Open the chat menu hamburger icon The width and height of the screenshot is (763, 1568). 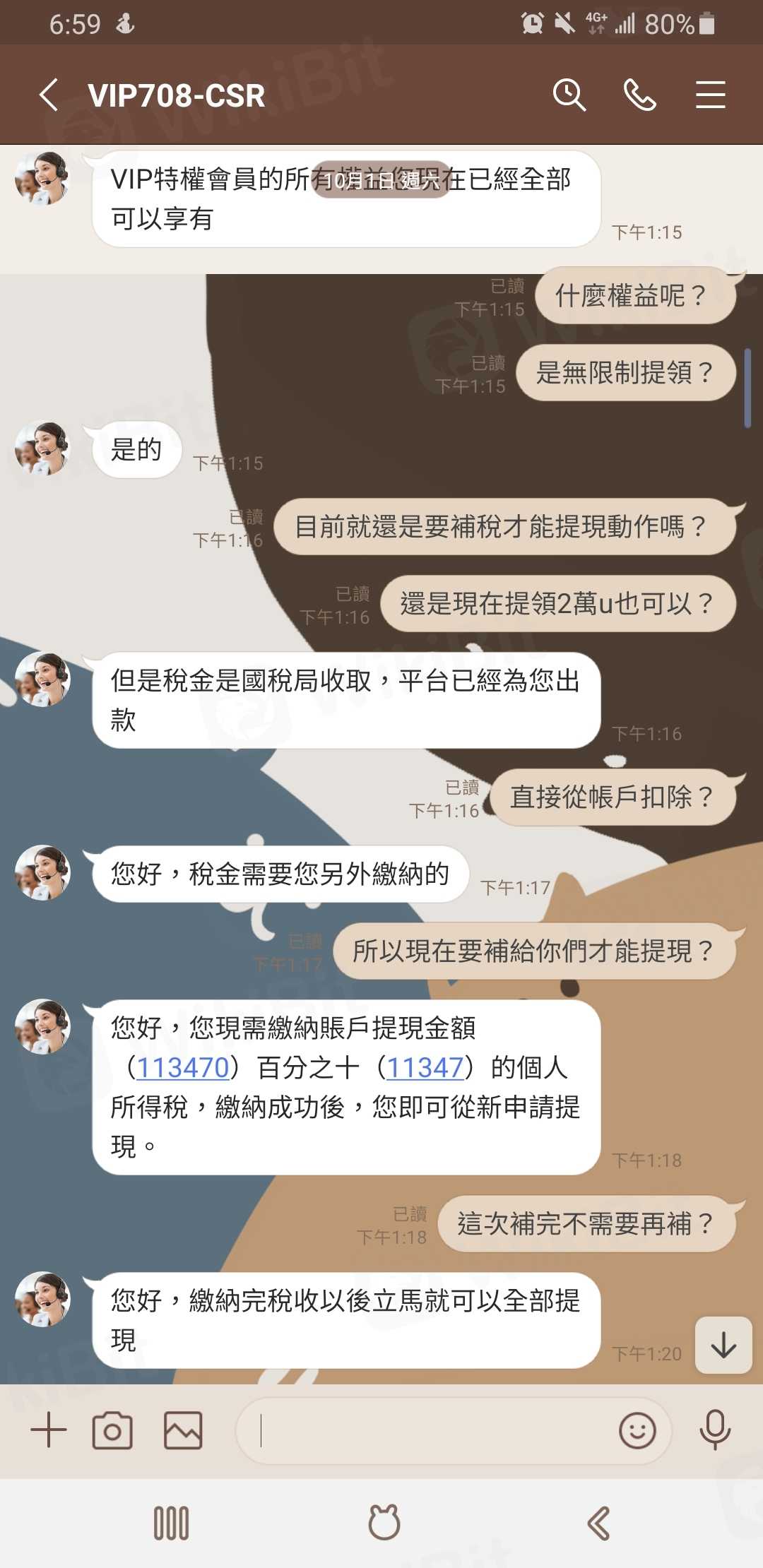click(710, 95)
